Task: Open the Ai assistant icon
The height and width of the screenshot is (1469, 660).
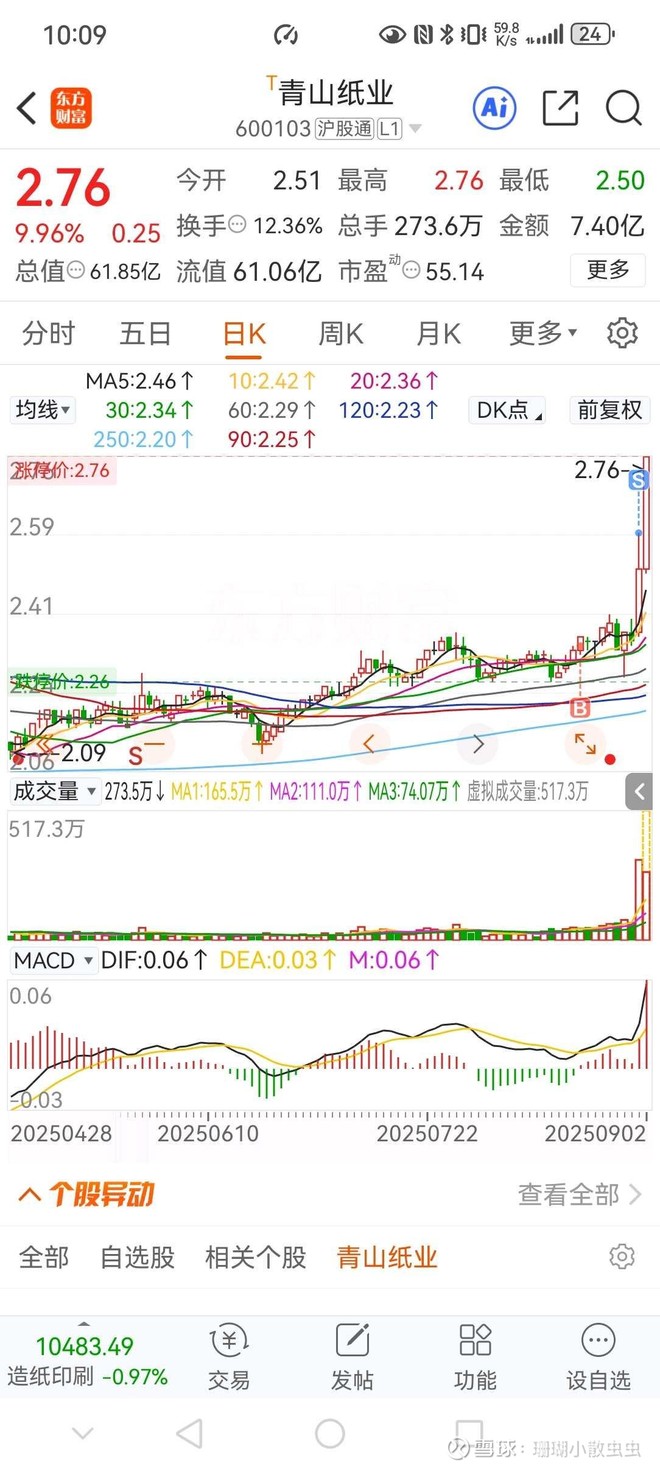Action: [494, 108]
